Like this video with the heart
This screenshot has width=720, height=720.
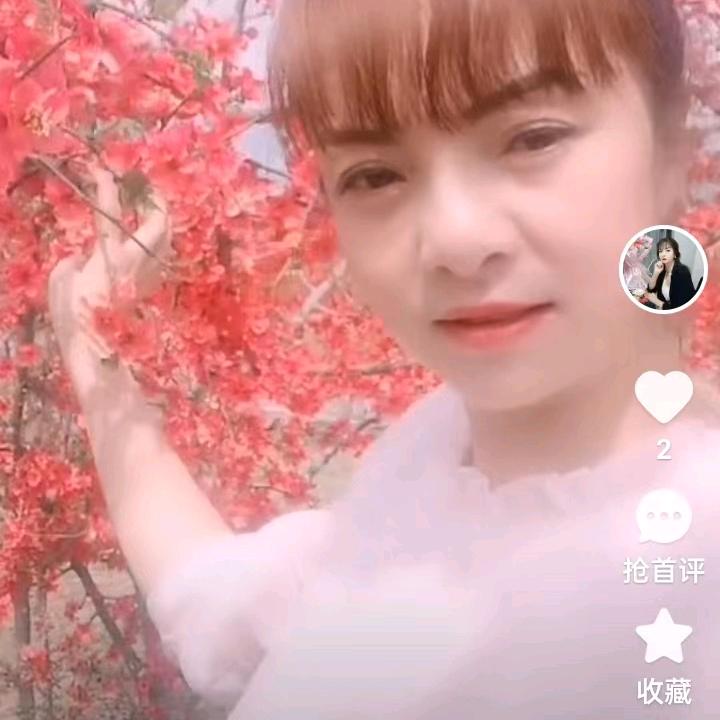click(x=664, y=396)
